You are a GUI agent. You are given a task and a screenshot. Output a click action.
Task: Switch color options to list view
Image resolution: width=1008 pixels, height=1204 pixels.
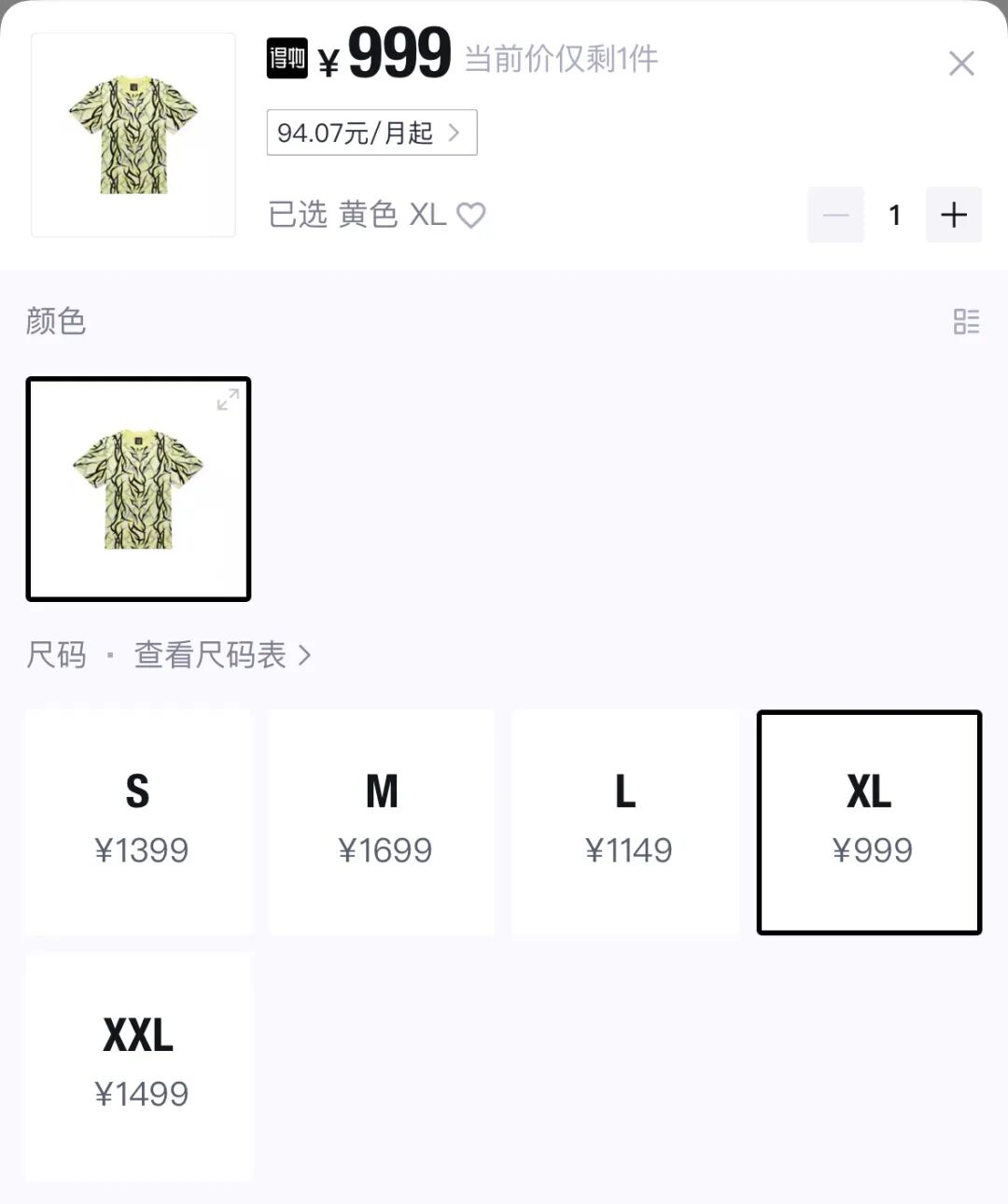pyautogui.click(x=966, y=322)
